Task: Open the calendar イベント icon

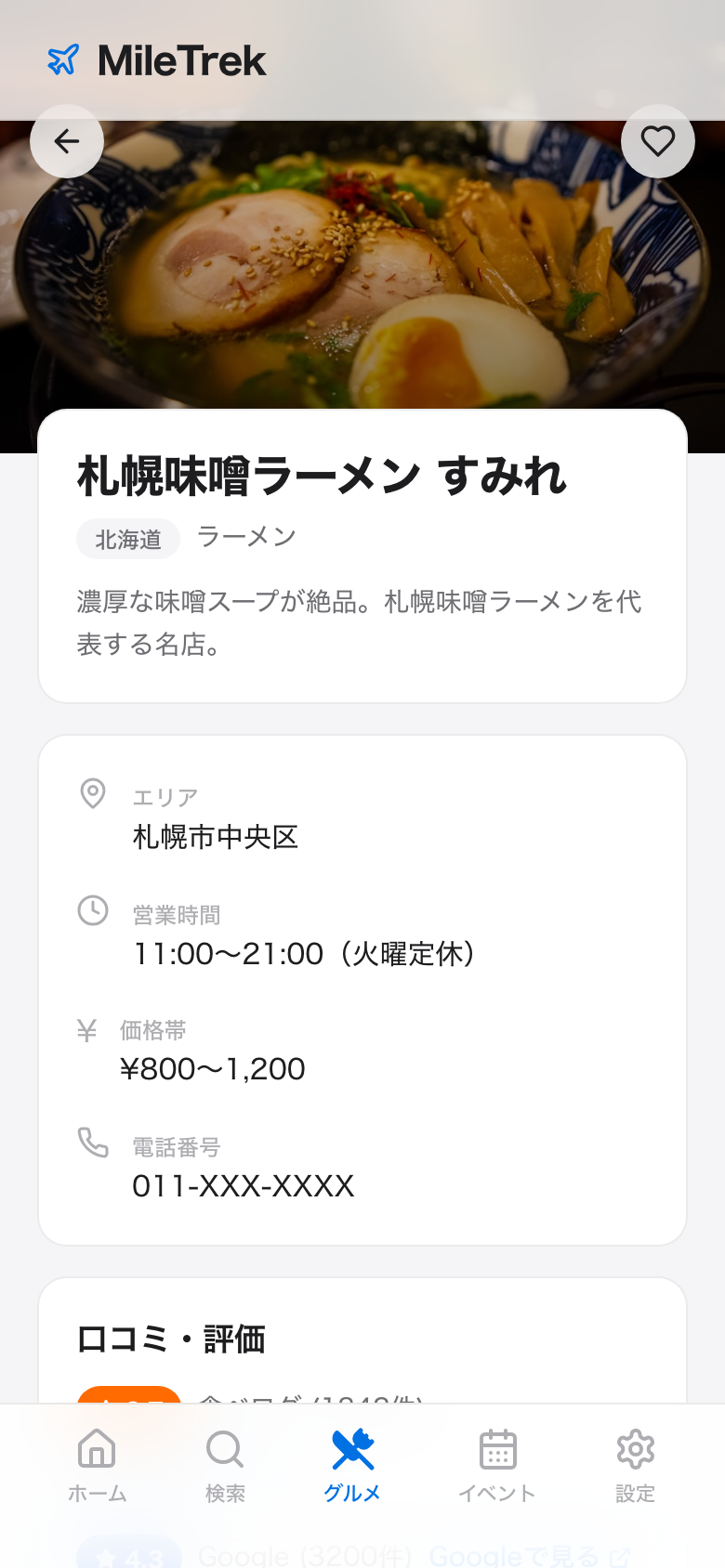Action: (x=497, y=1448)
